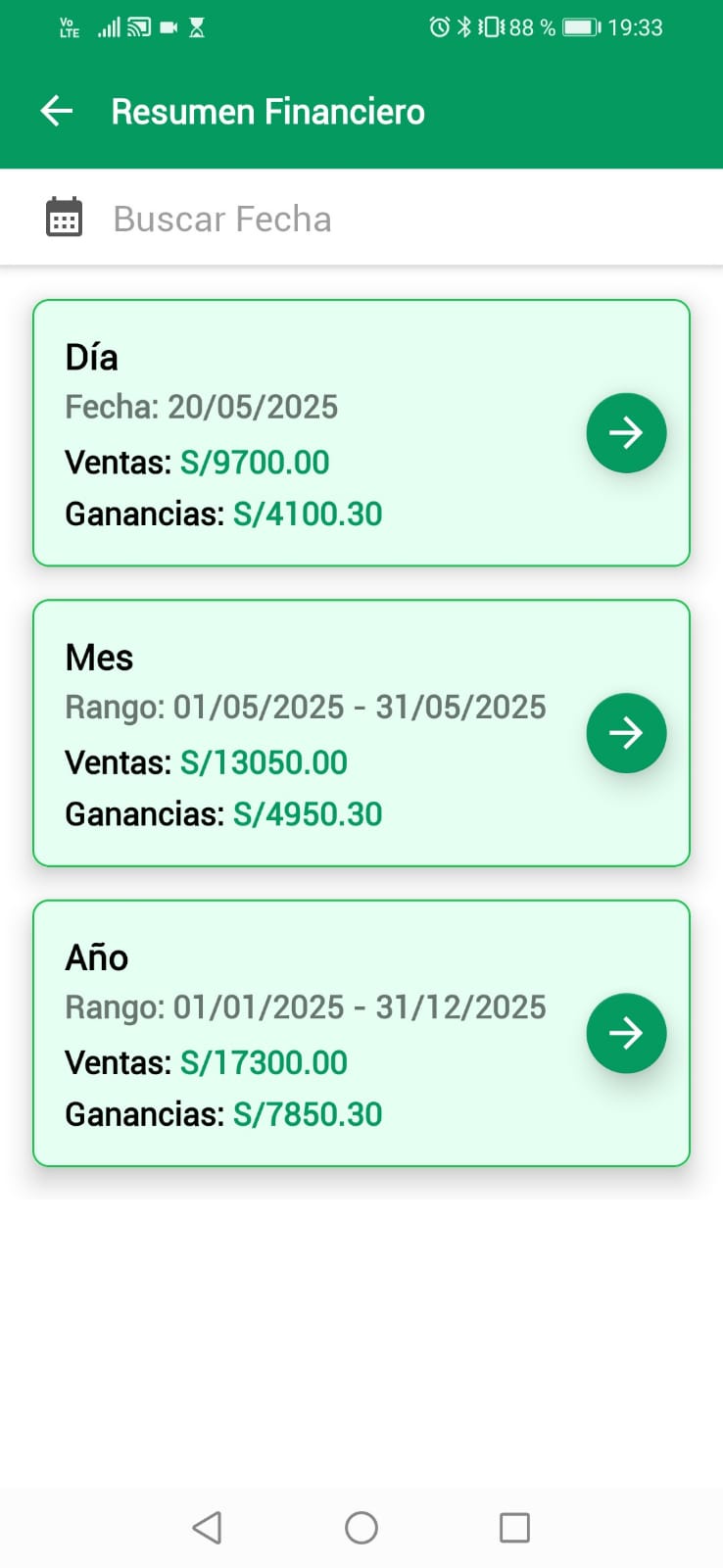723x1568 pixels.
Task: Tap the calendar icon beside Buscar Fecha
Action: (x=65, y=218)
